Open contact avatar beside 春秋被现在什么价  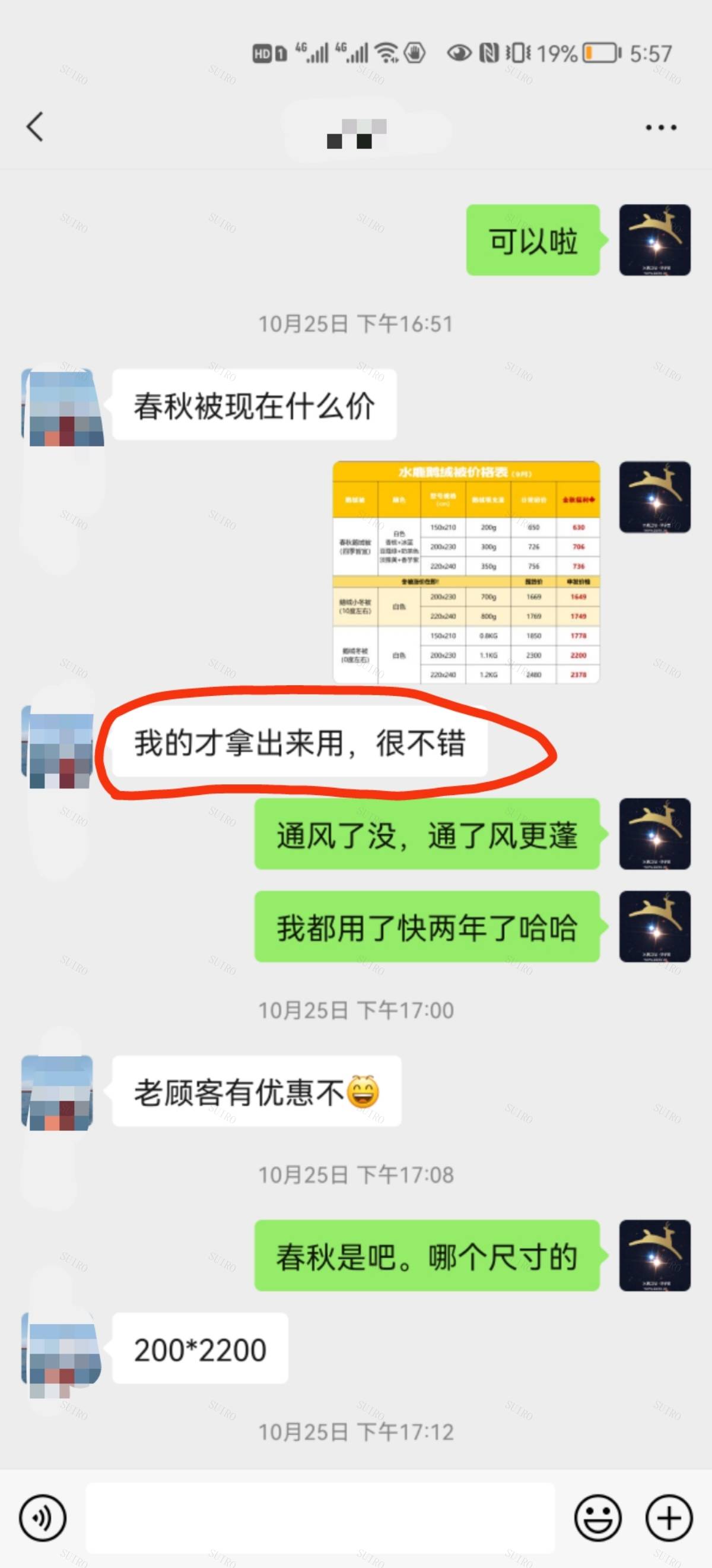point(58,407)
